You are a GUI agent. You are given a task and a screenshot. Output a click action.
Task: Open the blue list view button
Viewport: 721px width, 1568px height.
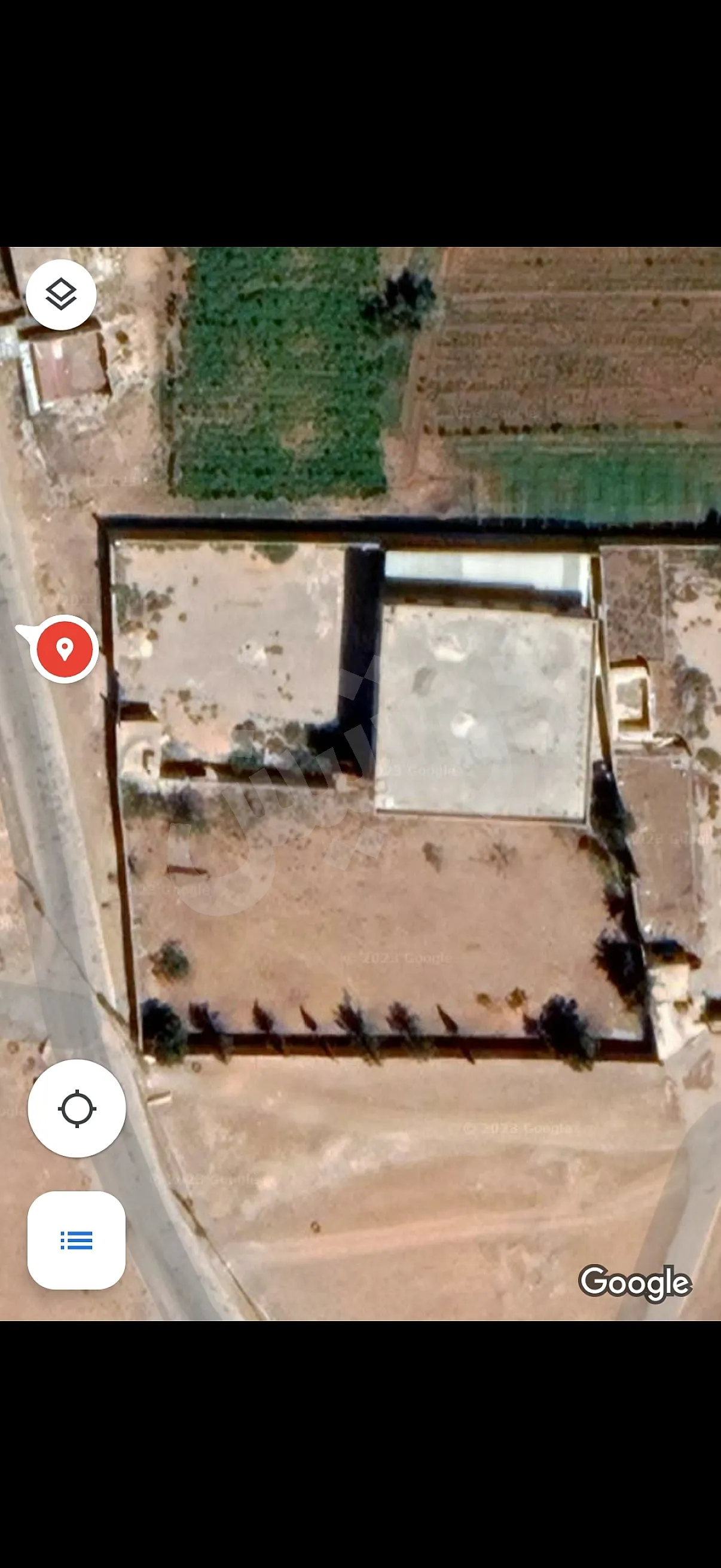click(x=77, y=1240)
